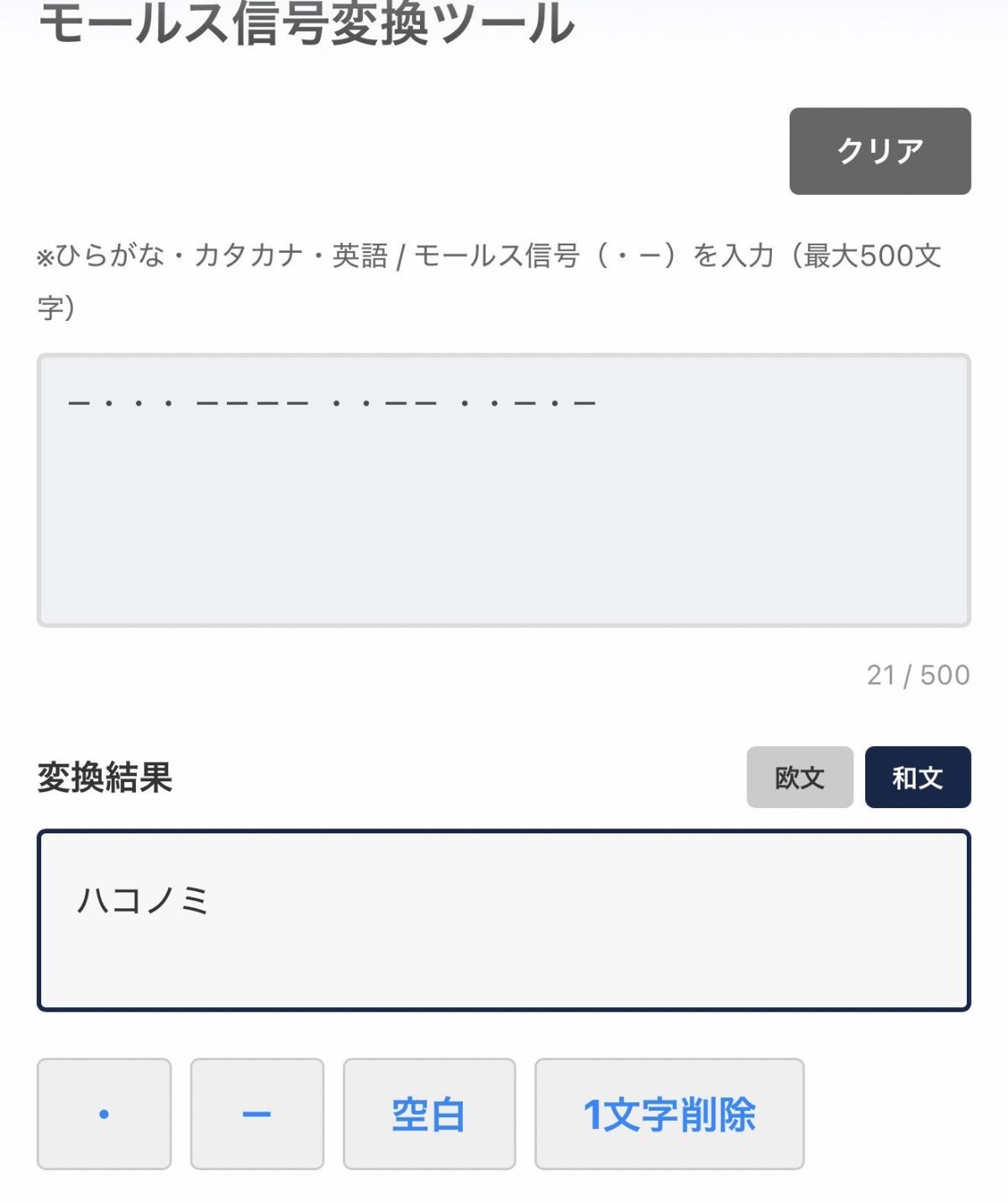The width and height of the screenshot is (1008, 1203).
Task: Add a space via the 空白 button
Action: (428, 1114)
